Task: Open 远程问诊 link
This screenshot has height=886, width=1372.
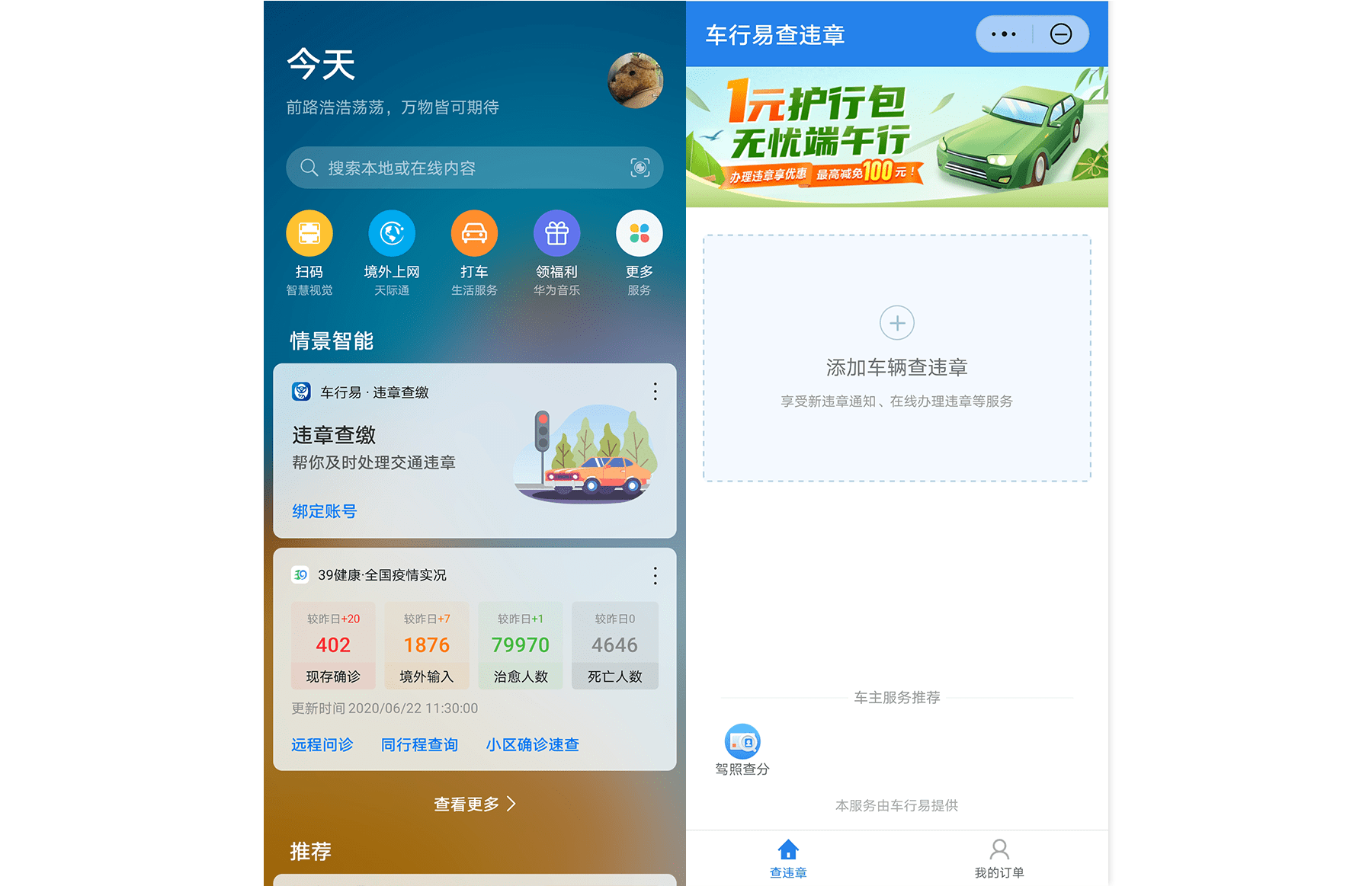Action: [322, 744]
